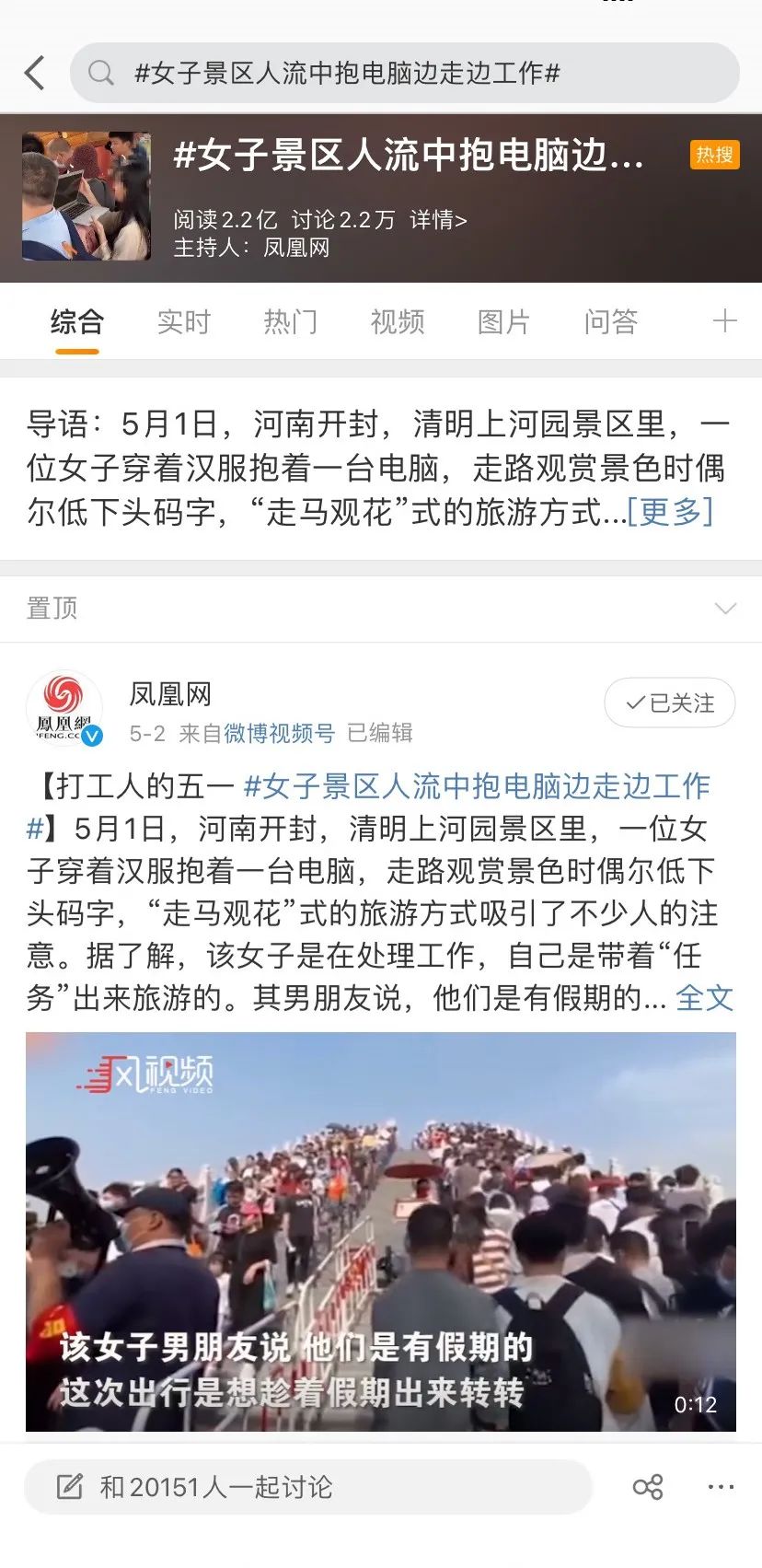This screenshot has width=762, height=1568.
Task: Tap the 已关注 follow button
Action: pyautogui.click(x=670, y=703)
